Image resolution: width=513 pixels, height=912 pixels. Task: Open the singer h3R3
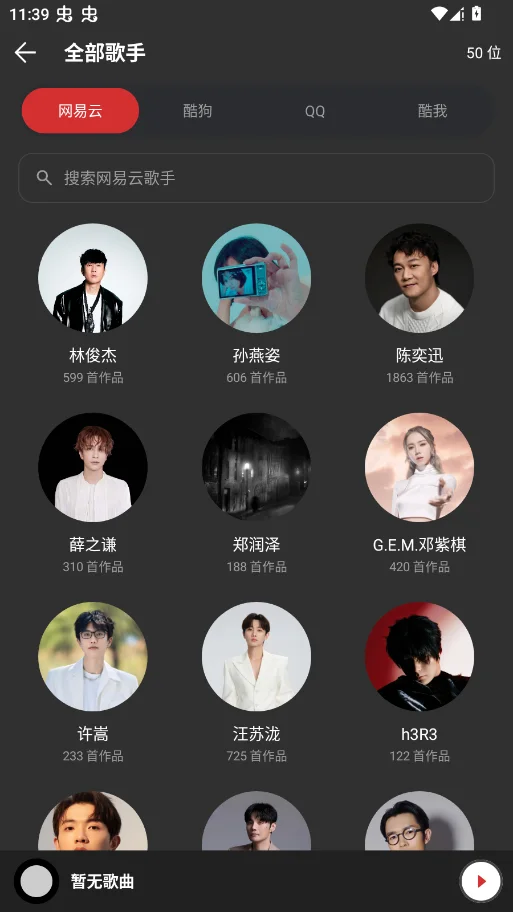pyautogui.click(x=419, y=682)
